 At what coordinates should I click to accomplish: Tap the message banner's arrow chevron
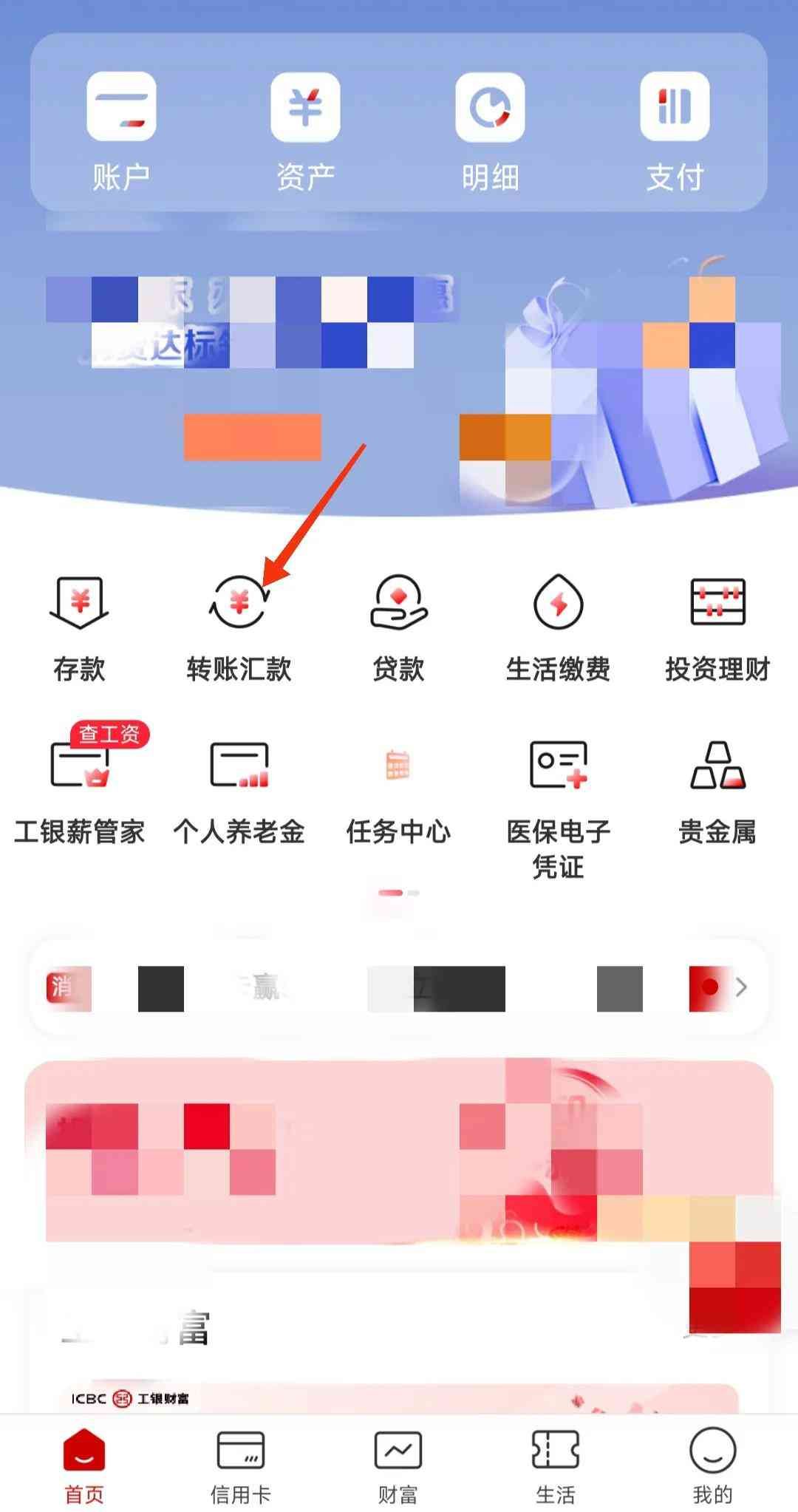(741, 987)
